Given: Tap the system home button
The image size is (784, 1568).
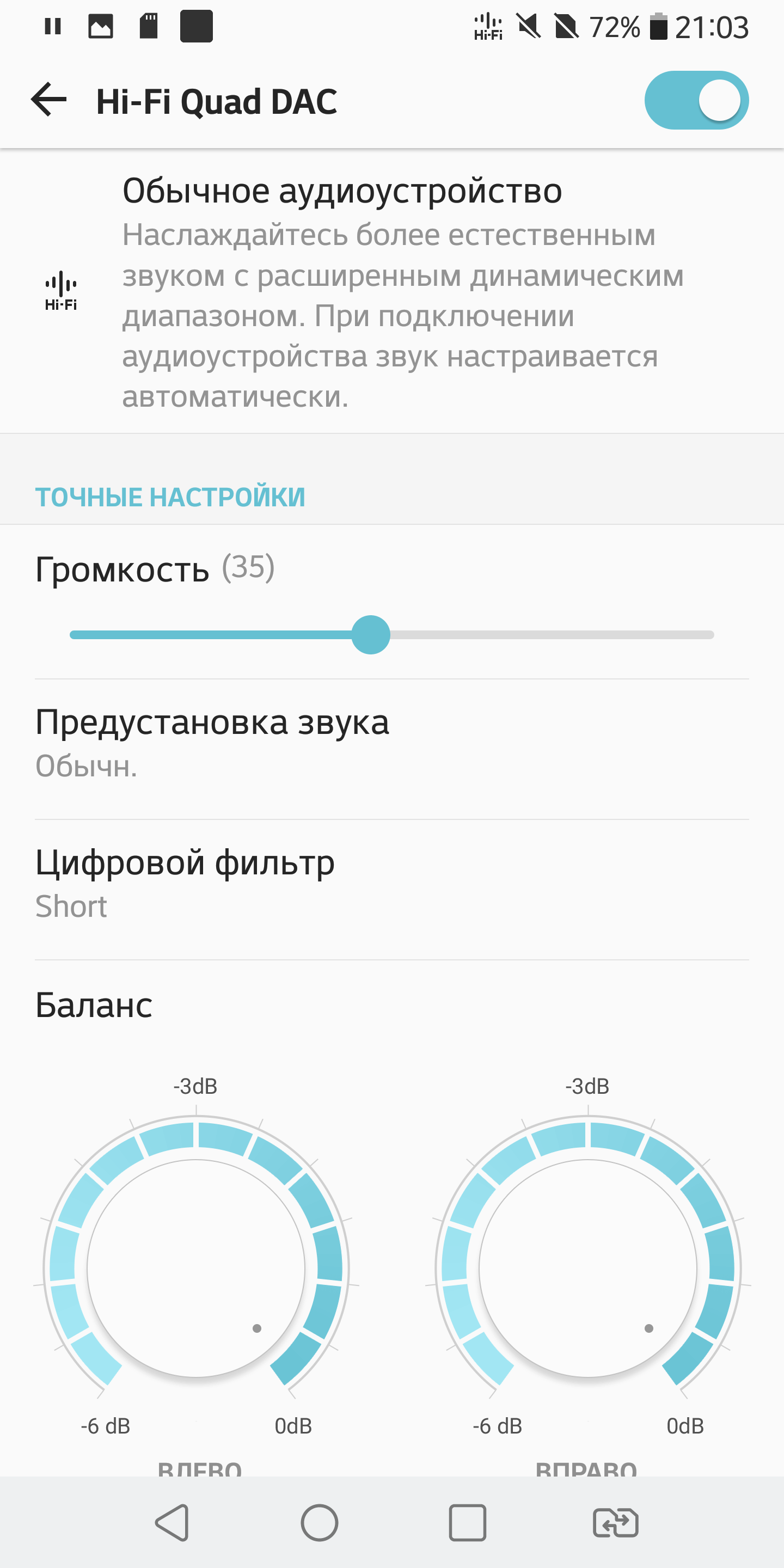Looking at the screenshot, I should pos(320,1522).
